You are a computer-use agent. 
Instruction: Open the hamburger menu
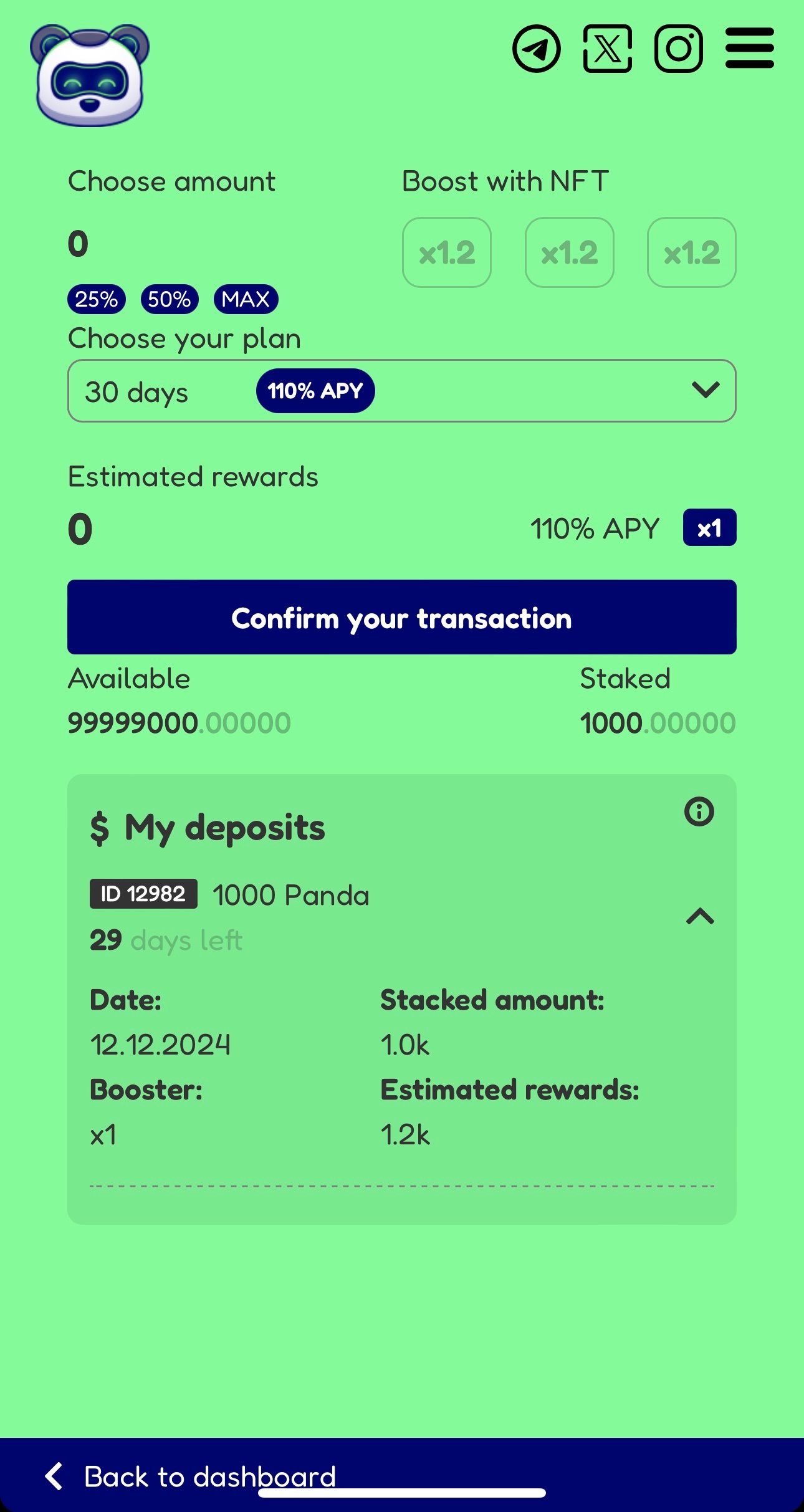pos(750,48)
